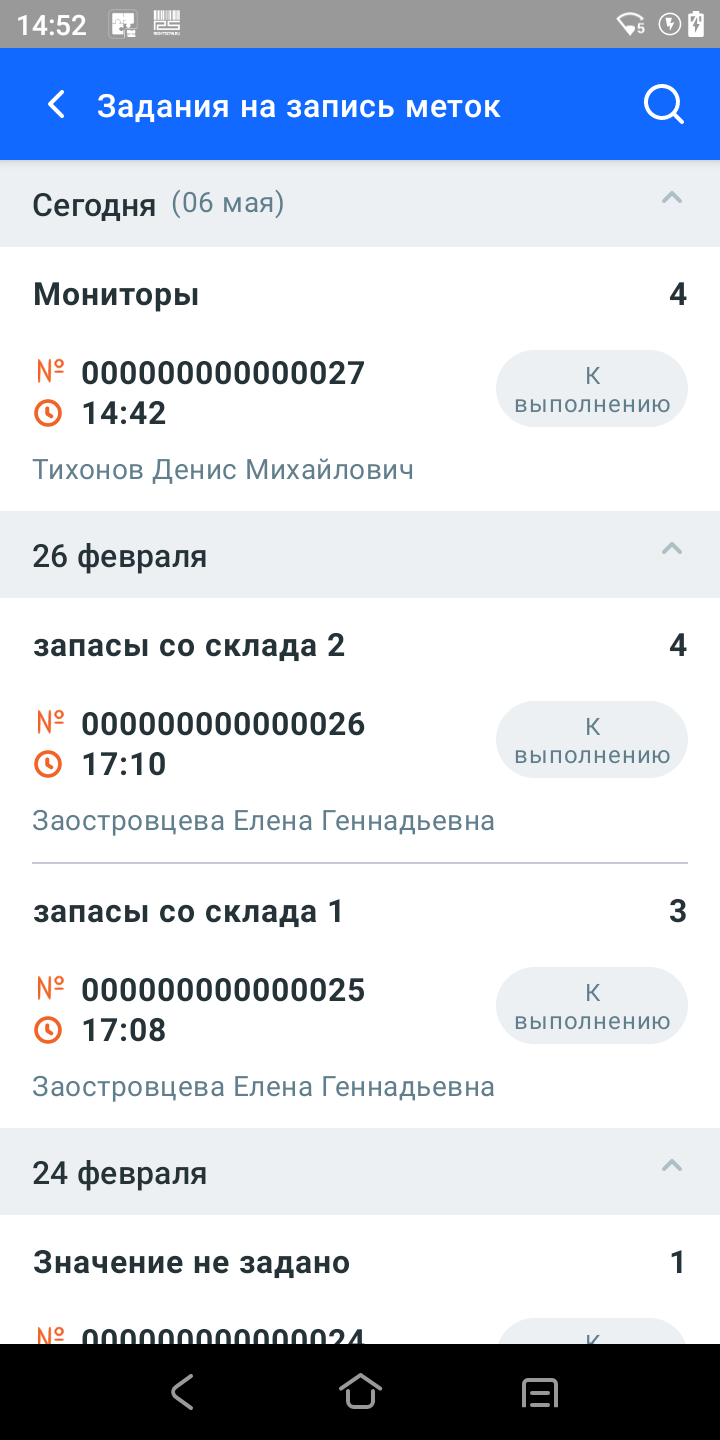Image resolution: width=720 pixels, height=1440 pixels.
Task: Start executing task 000000000000026
Action: point(592,740)
